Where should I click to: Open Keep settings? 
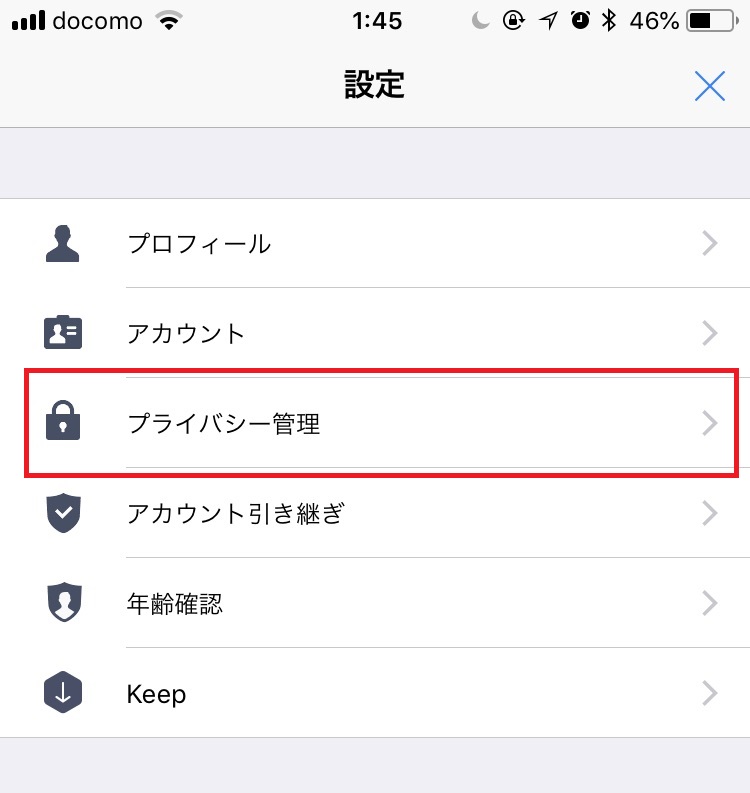tap(375, 693)
